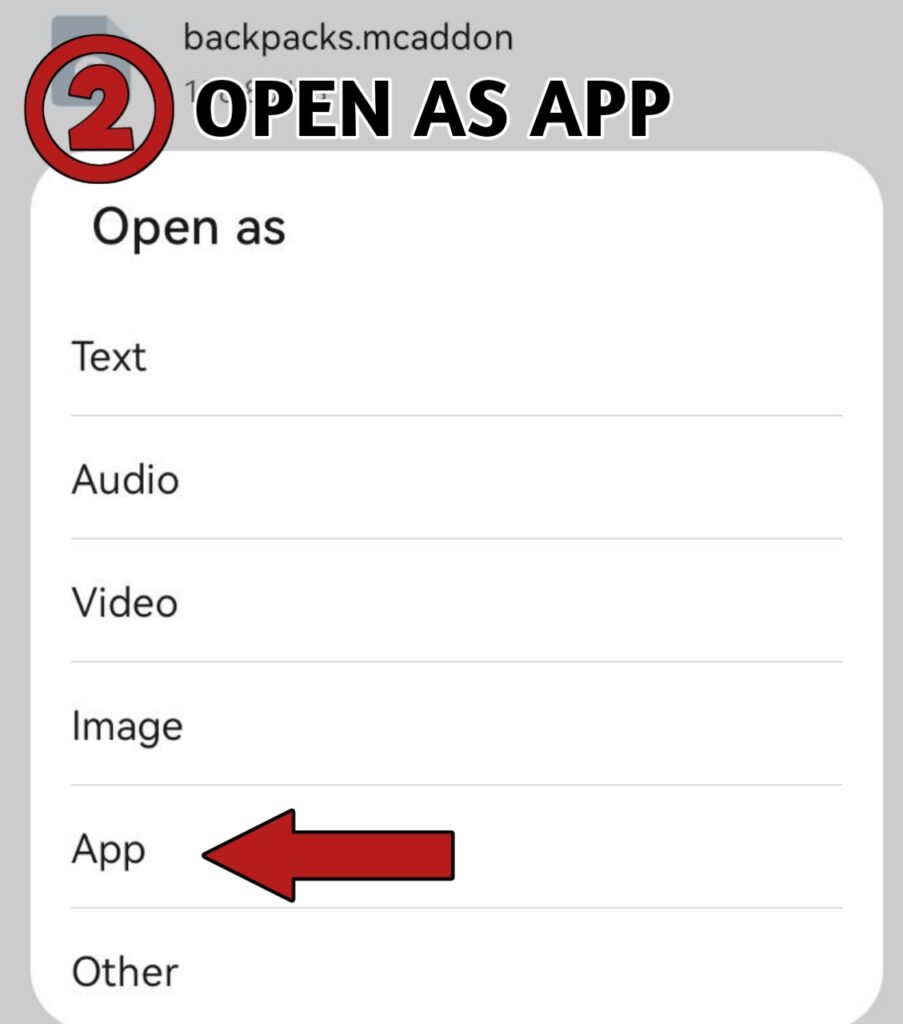Choose Other at the bottom of the list

(x=123, y=971)
